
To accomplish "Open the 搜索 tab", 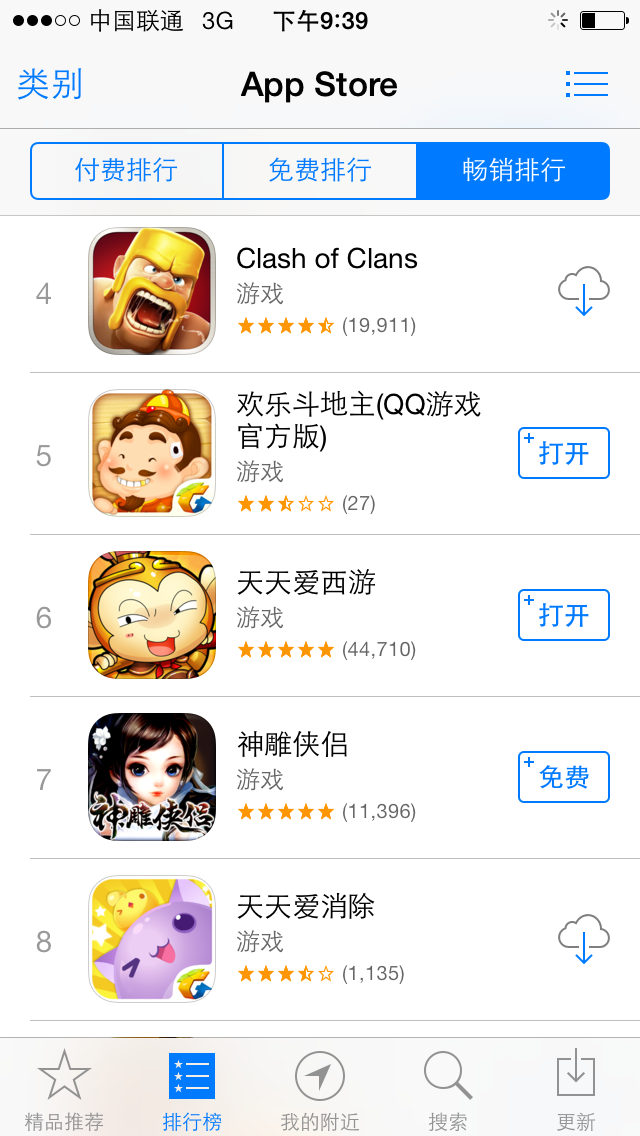I will pos(448,1090).
